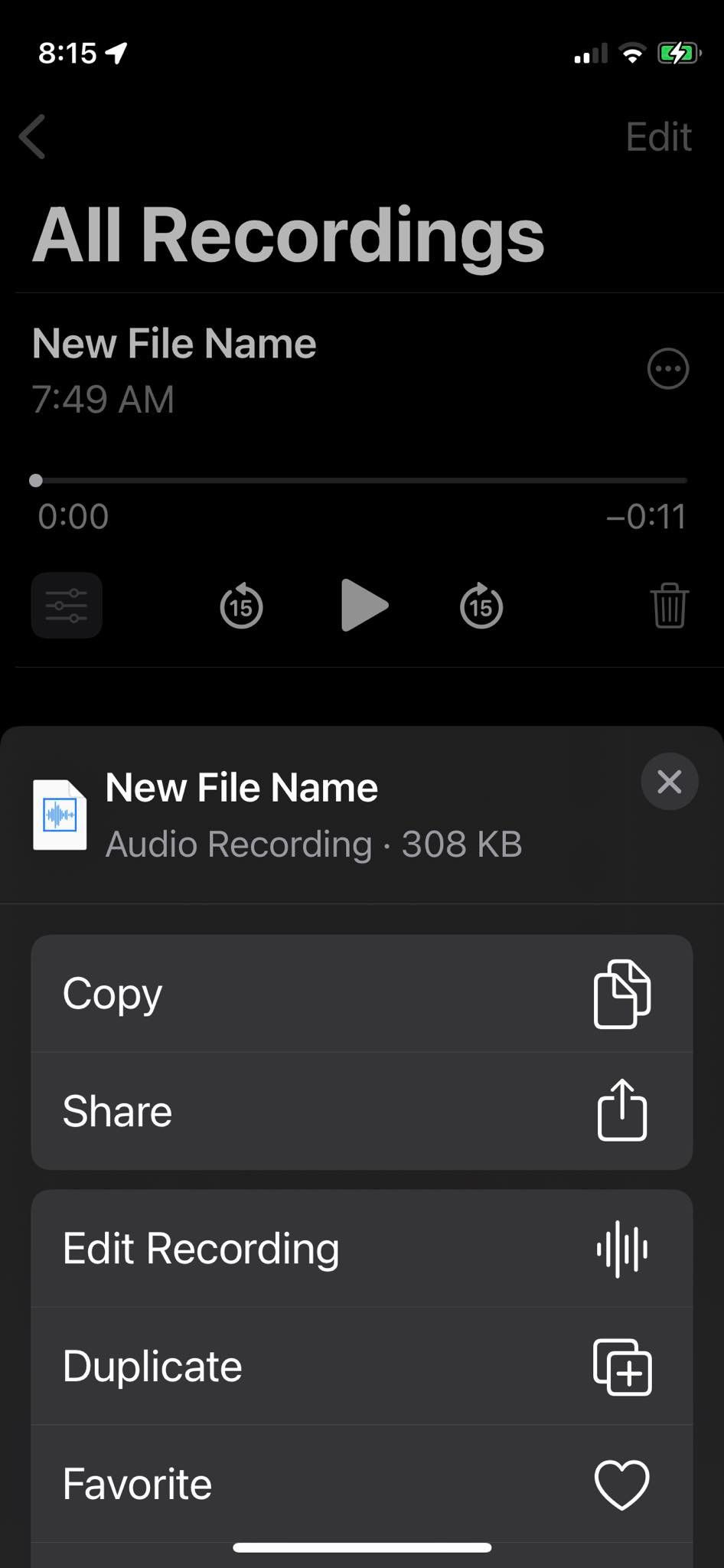
Task: Open the three-dot more menu
Action: coord(668,369)
